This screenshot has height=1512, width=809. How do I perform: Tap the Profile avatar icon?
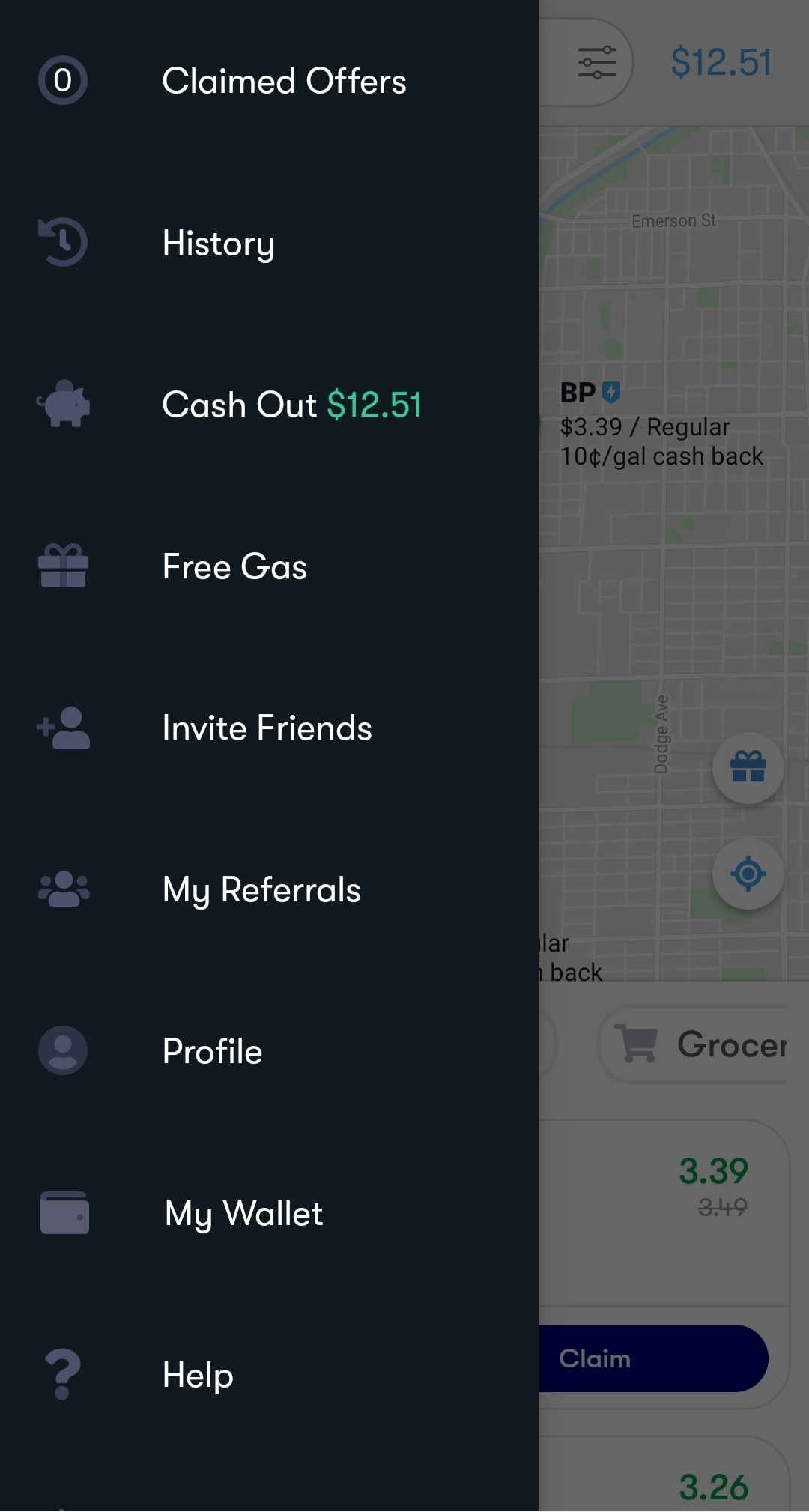(x=62, y=1050)
